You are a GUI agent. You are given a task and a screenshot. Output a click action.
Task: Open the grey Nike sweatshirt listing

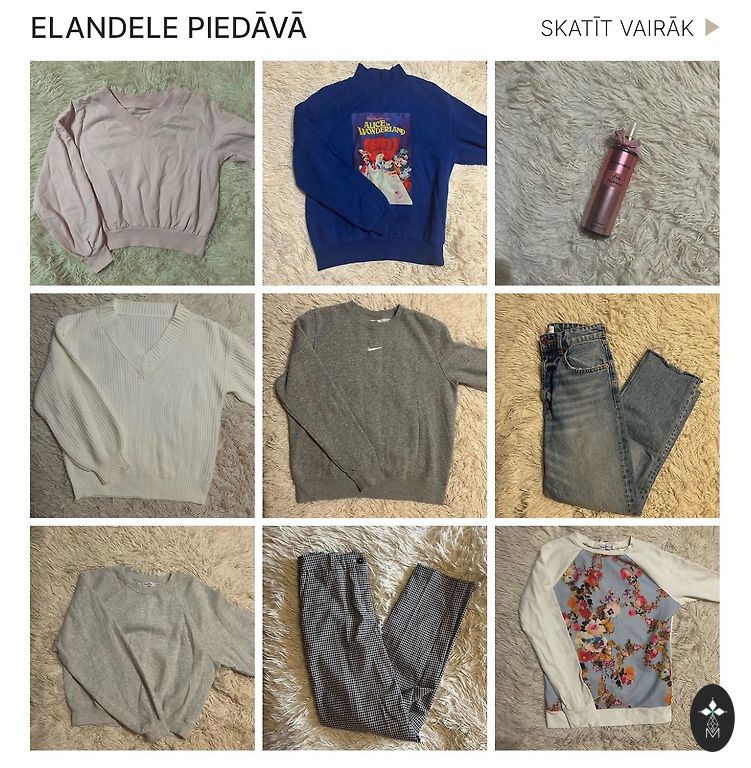(x=375, y=405)
